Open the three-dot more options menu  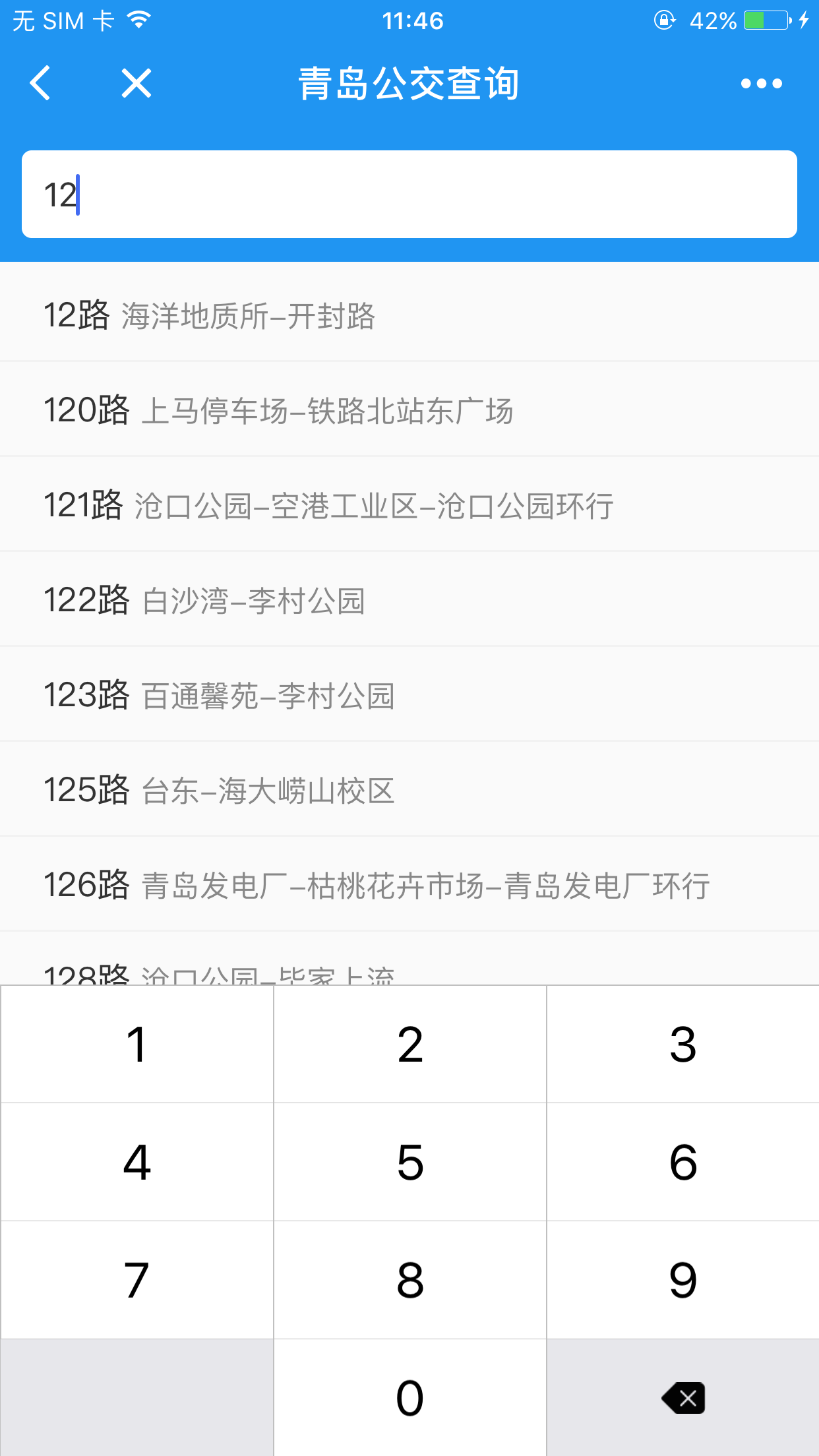(x=761, y=84)
